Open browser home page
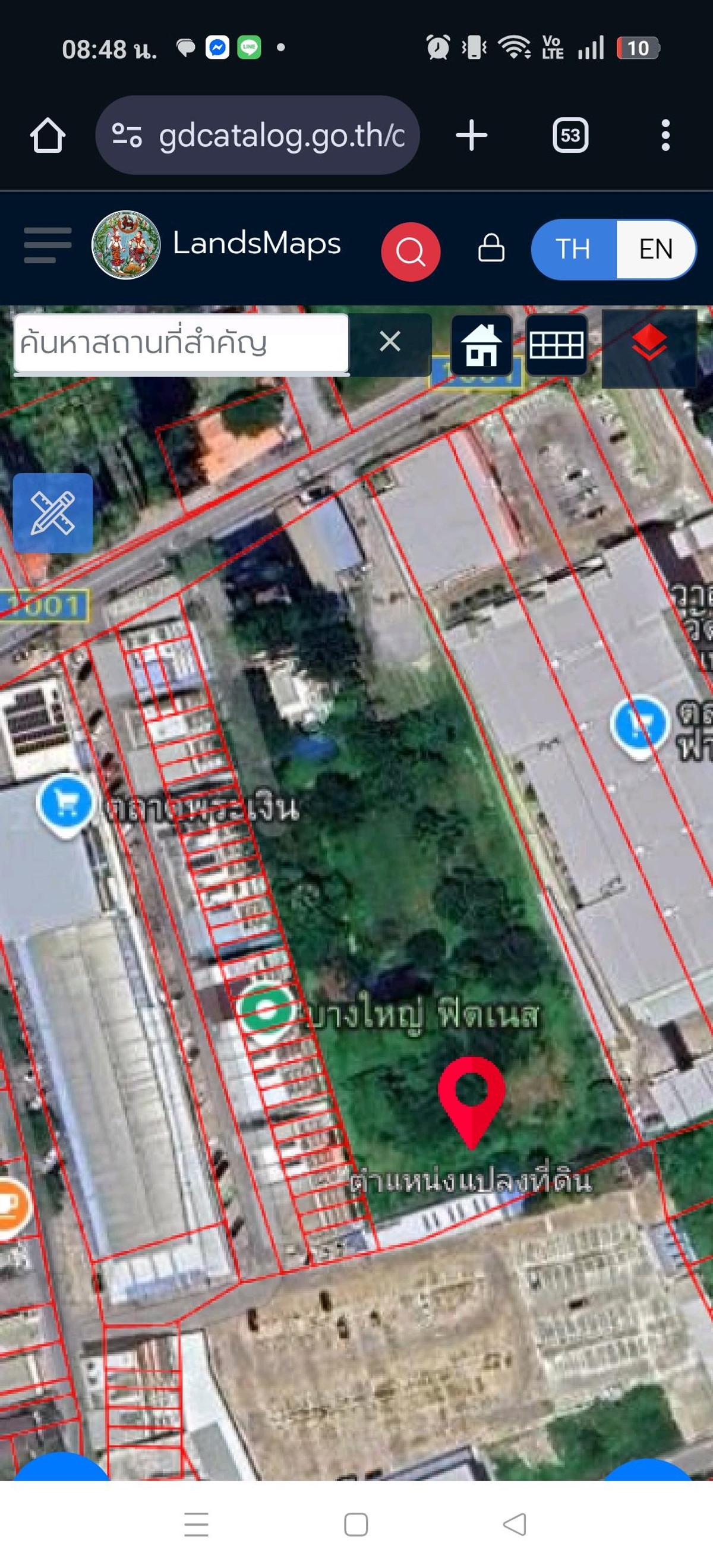 coord(48,135)
